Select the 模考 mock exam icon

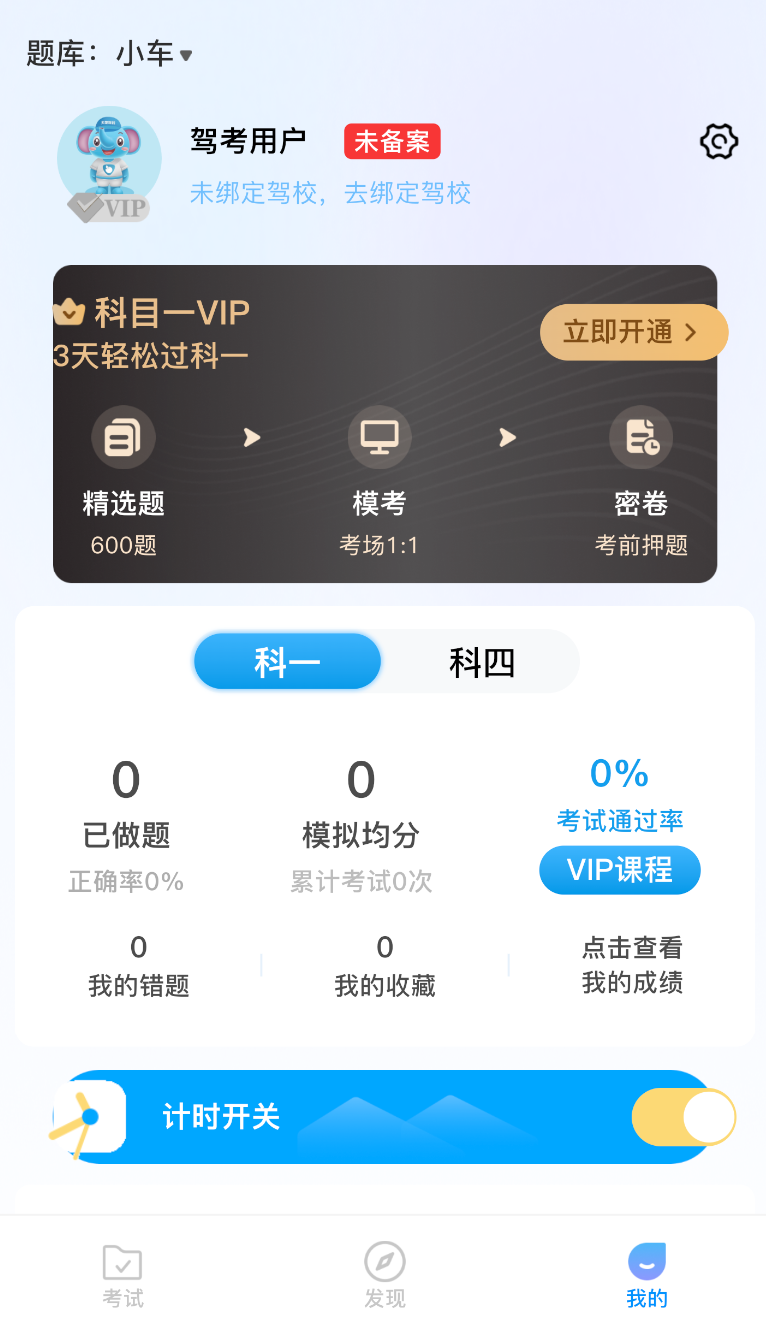pos(380,437)
